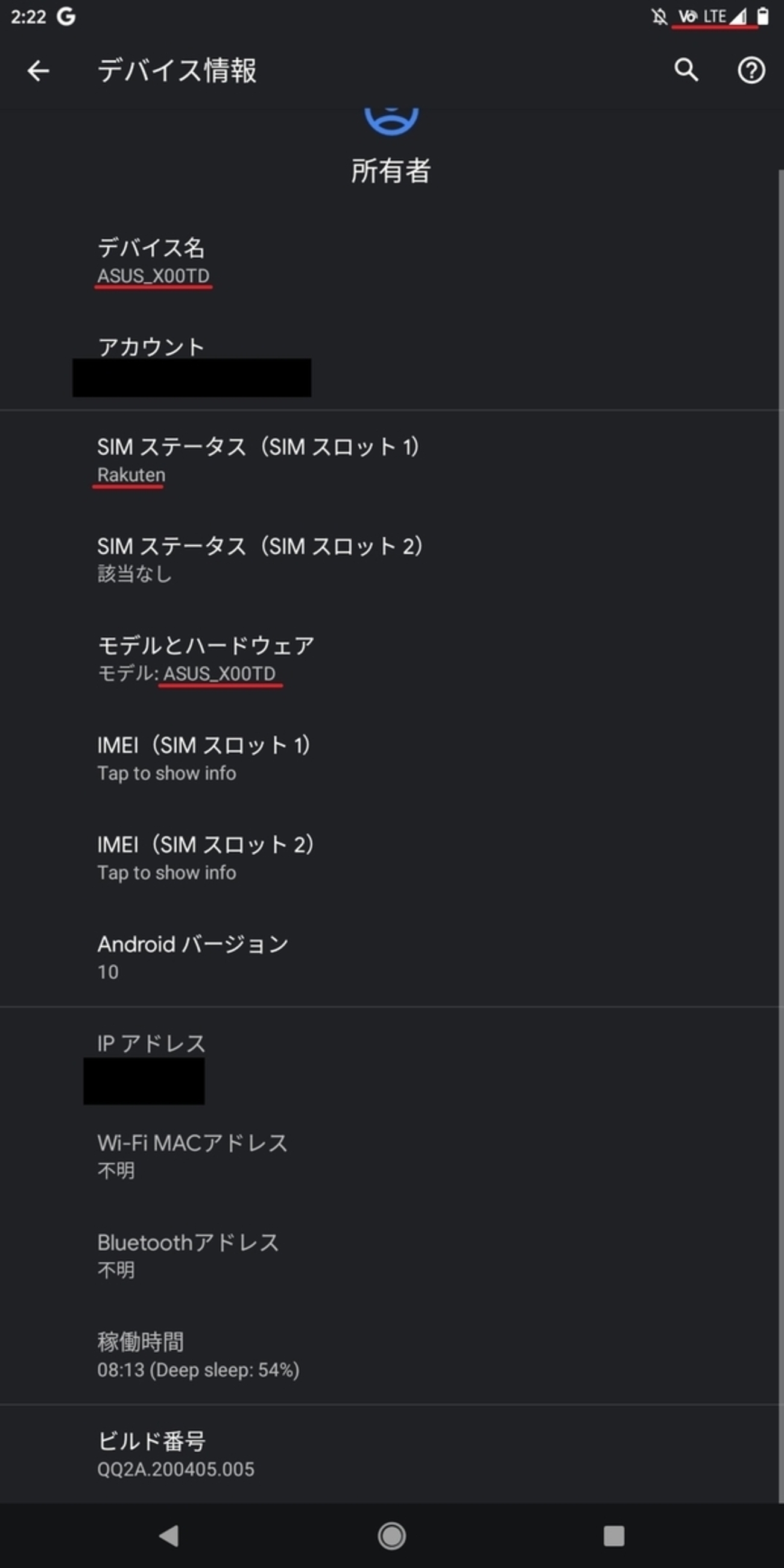The image size is (784, 1568).
Task: Show IMEI for SIM スロット 2
Action: click(x=390, y=858)
